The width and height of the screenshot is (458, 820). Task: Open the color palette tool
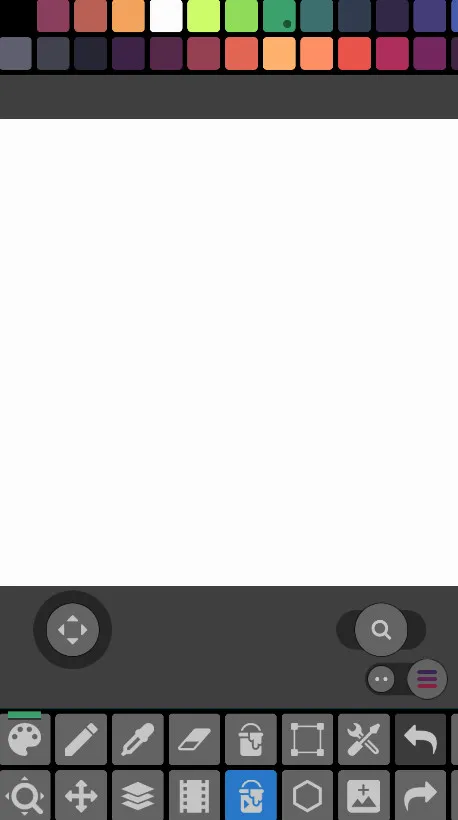[25, 739]
